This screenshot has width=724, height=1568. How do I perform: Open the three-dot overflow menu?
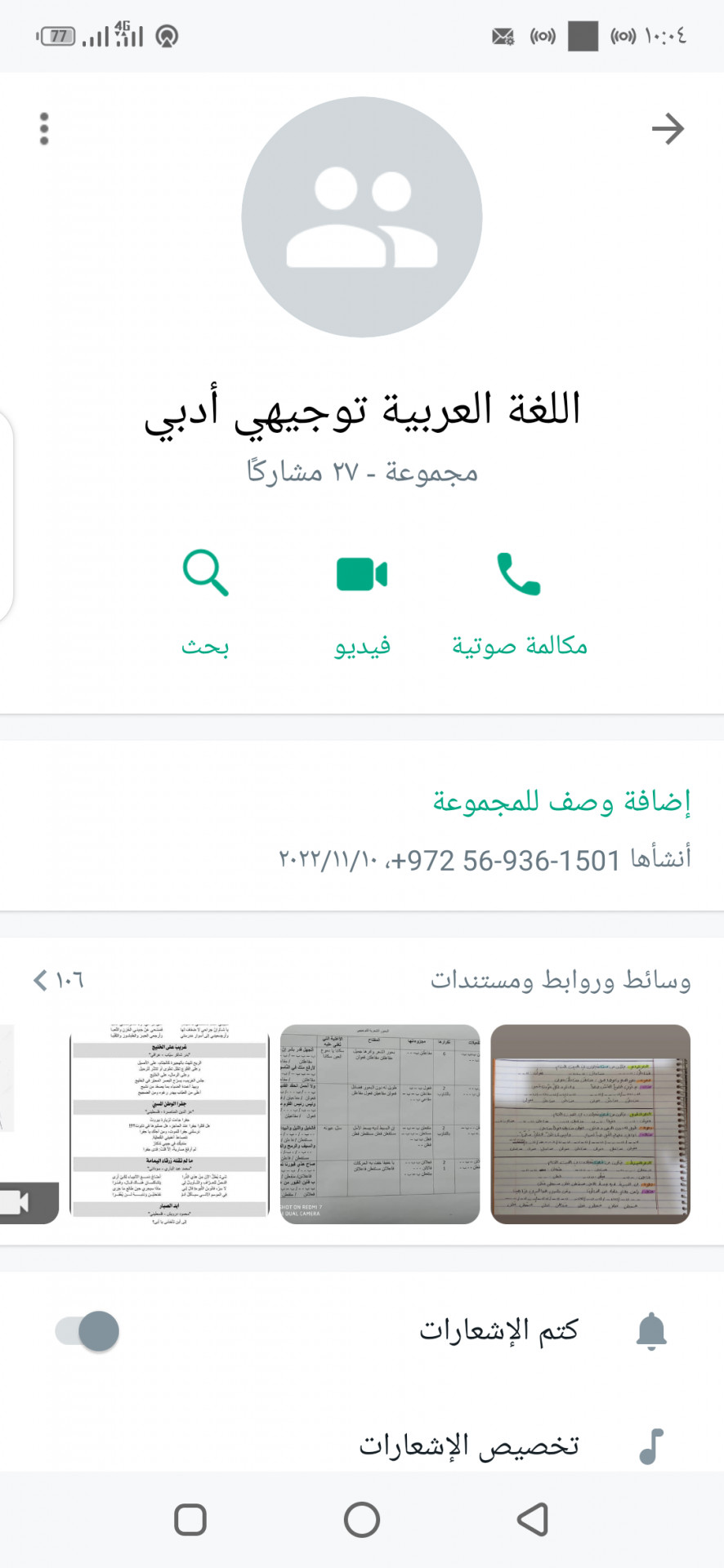44,129
